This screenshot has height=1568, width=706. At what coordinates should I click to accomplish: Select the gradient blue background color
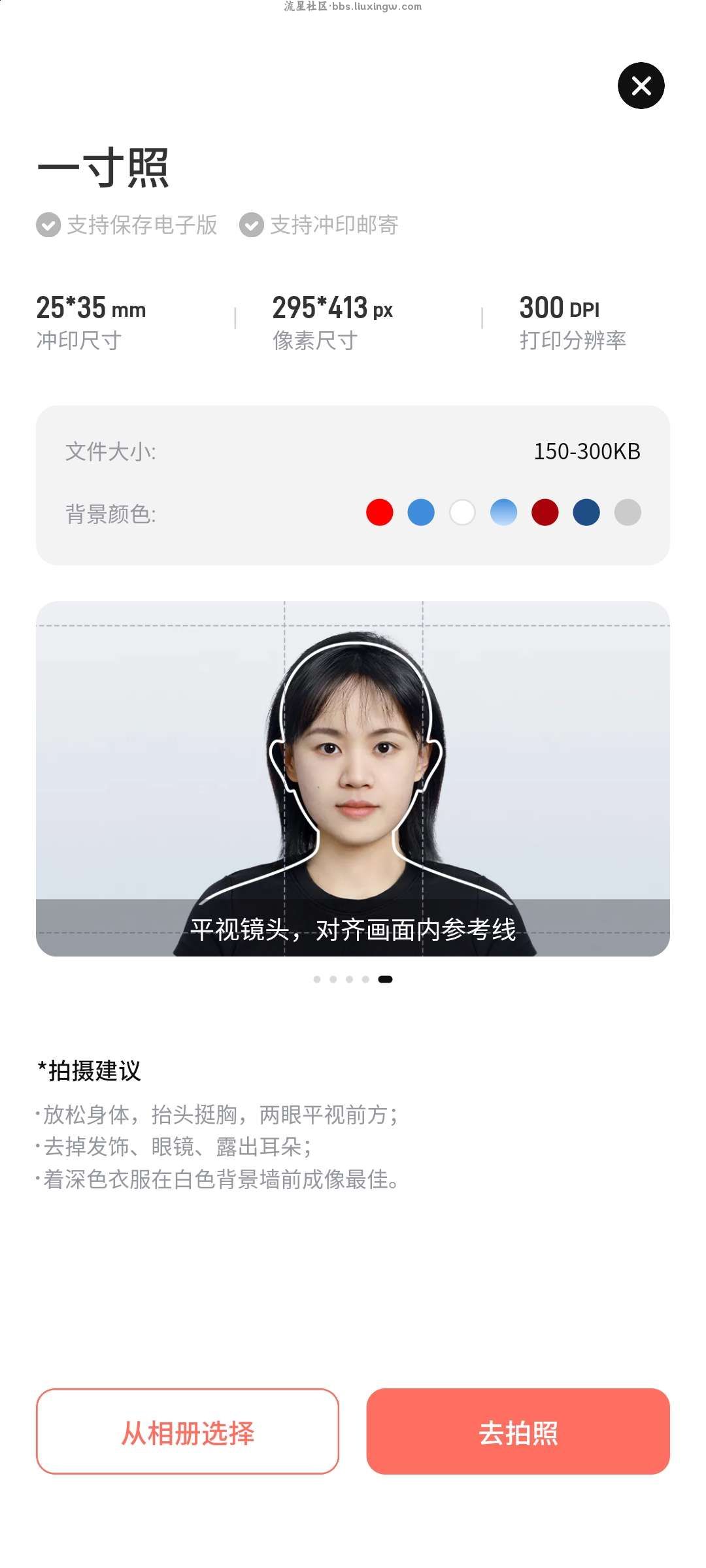click(x=503, y=512)
